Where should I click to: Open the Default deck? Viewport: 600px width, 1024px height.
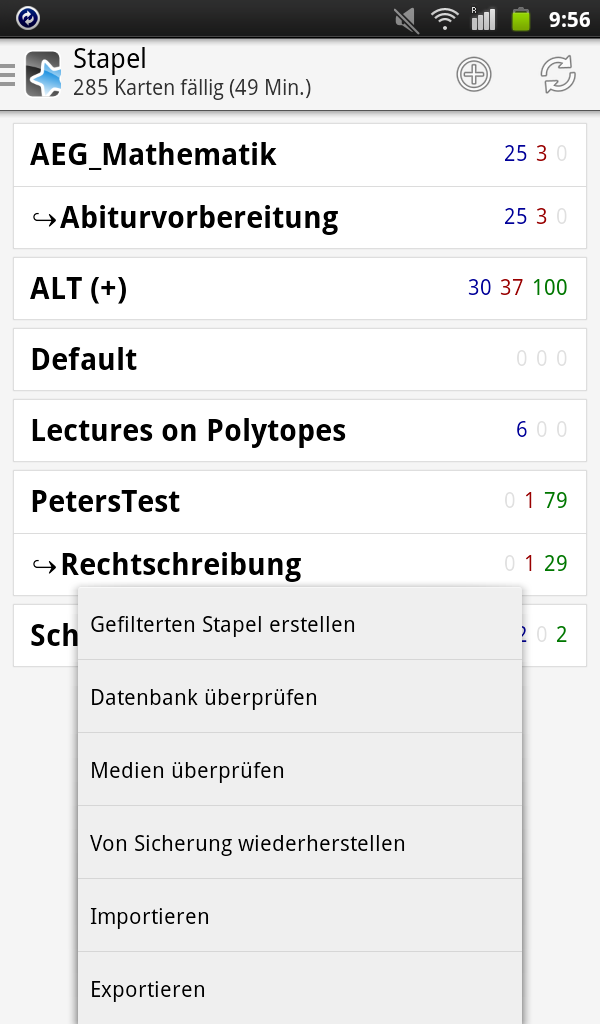point(84,359)
